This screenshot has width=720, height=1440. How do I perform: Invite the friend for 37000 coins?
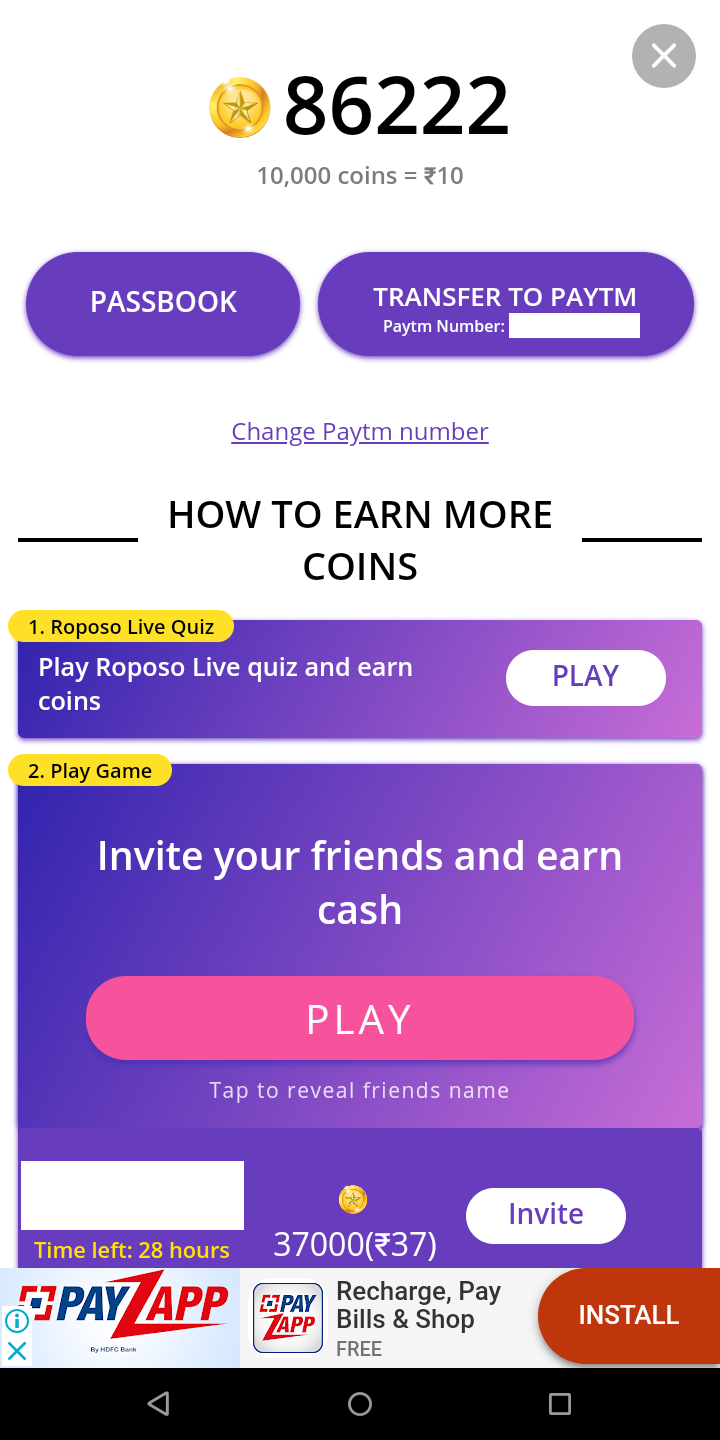[x=545, y=1215]
